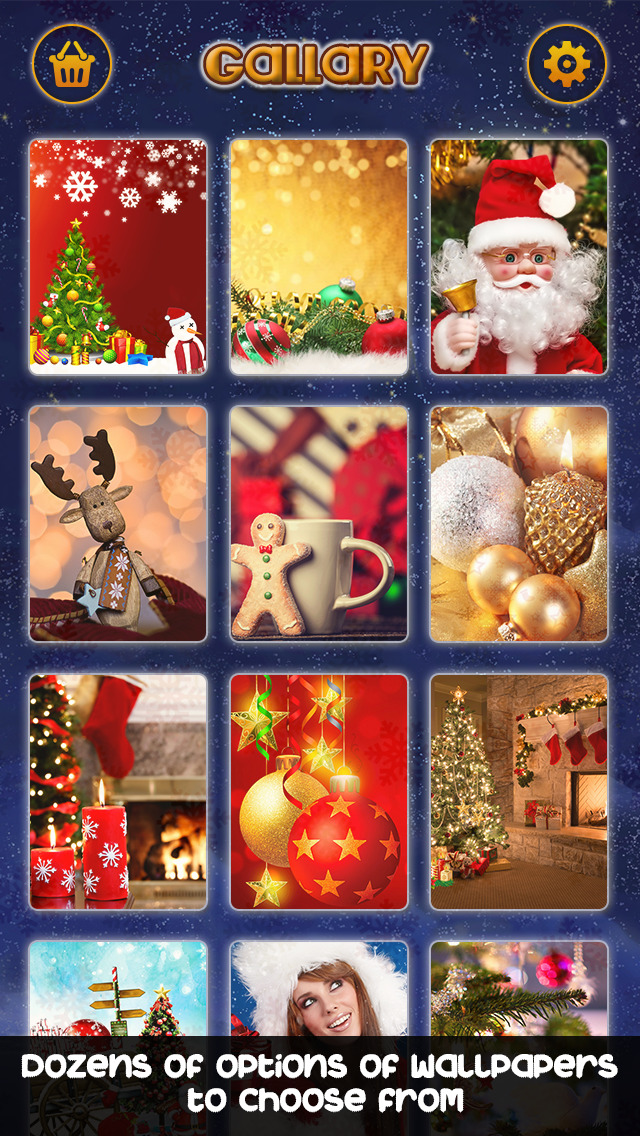Open the shopping basket icon
640x1136 pixels.
point(72,64)
